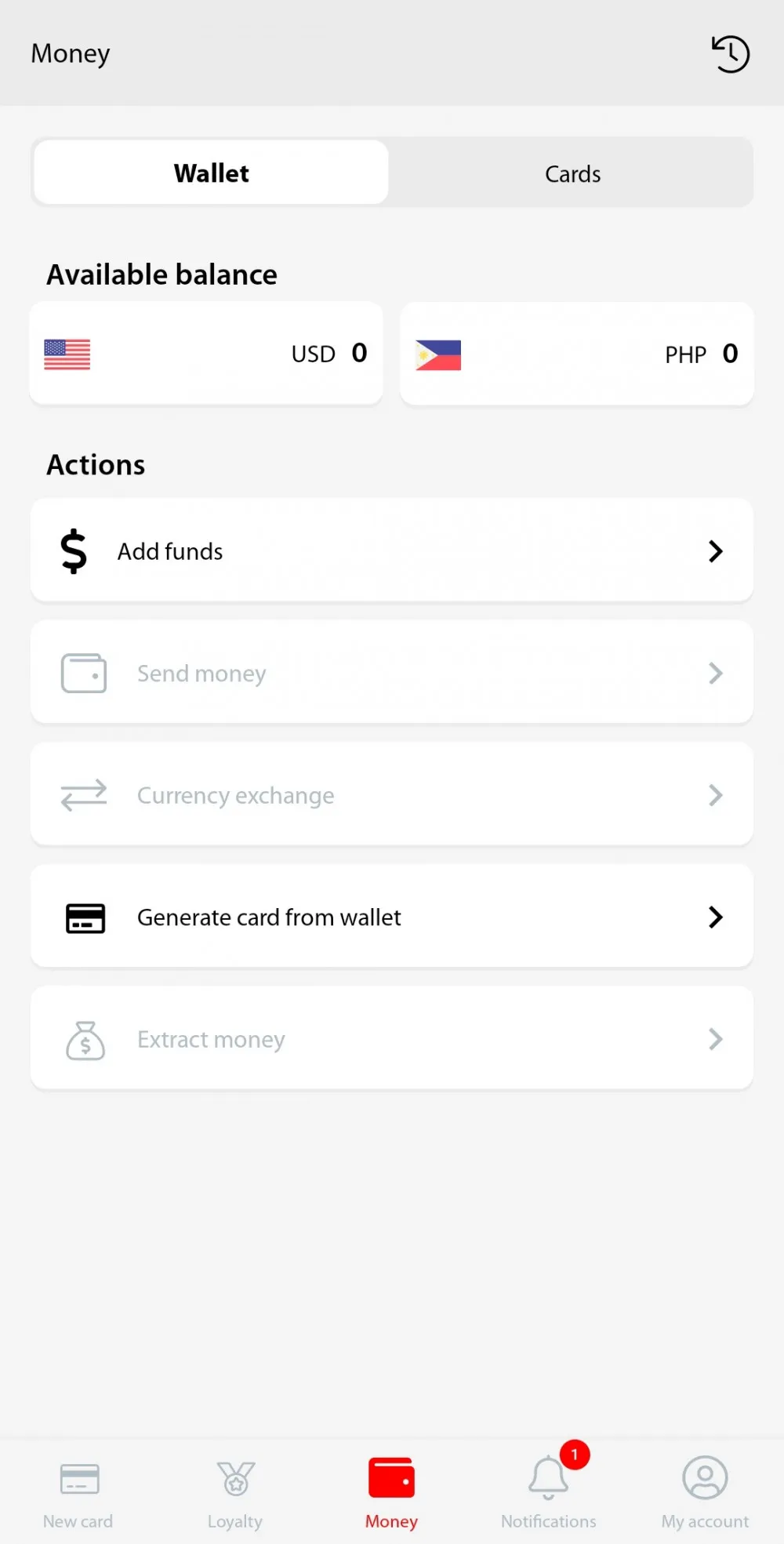
Task: Go to the New card tab
Action: point(78,1494)
